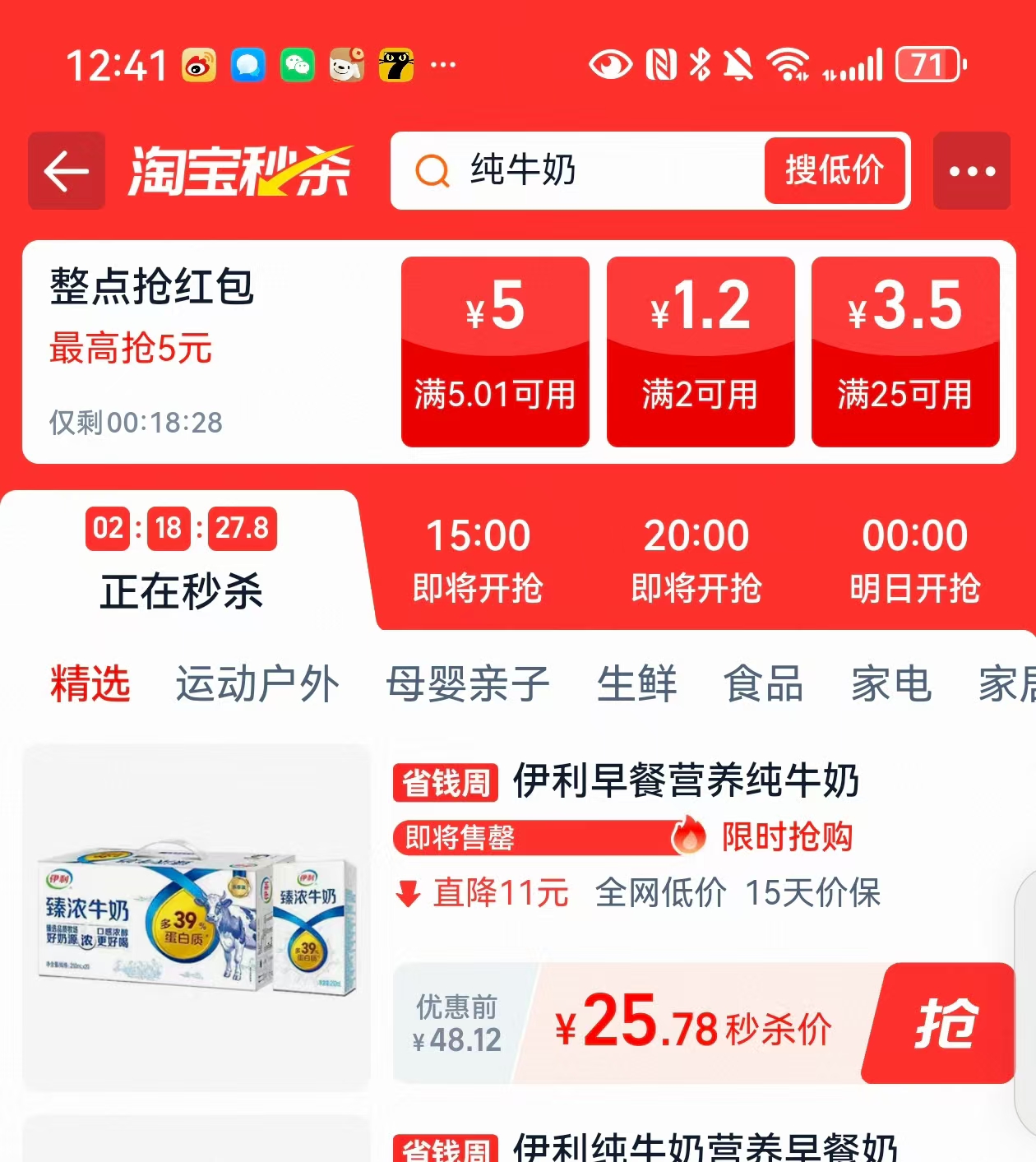
Task: Switch to the 生鲜 category tab
Action: pos(637,685)
